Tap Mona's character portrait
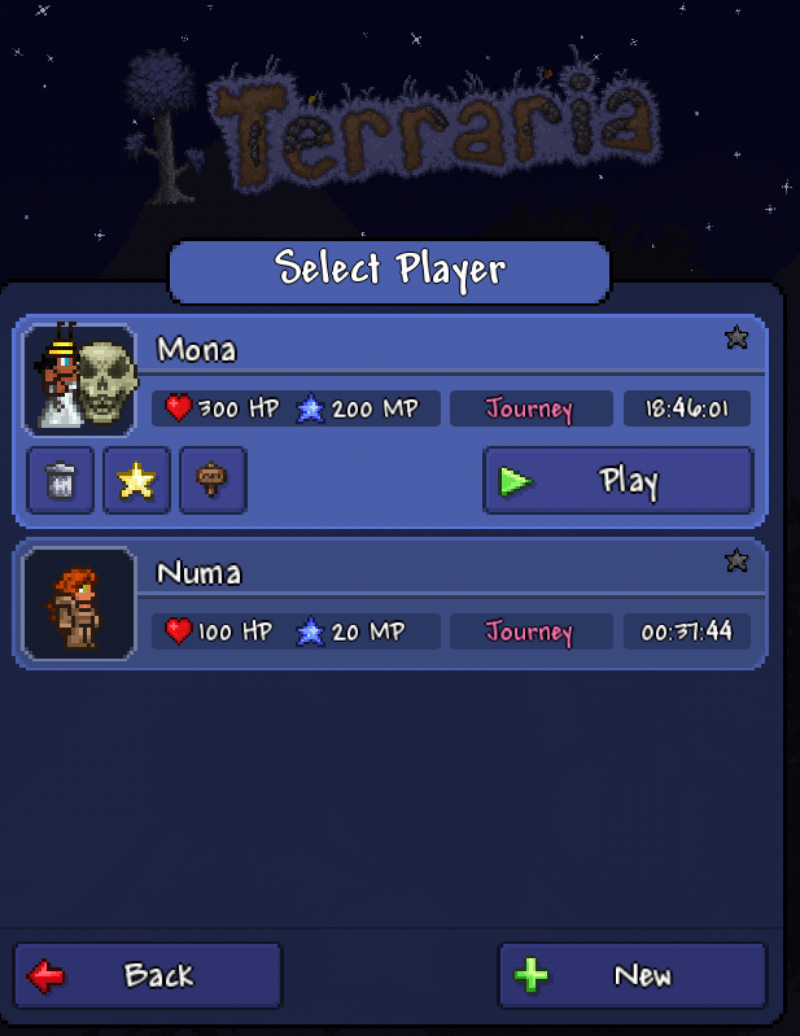Viewport: 800px width, 1036px height. tap(79, 381)
